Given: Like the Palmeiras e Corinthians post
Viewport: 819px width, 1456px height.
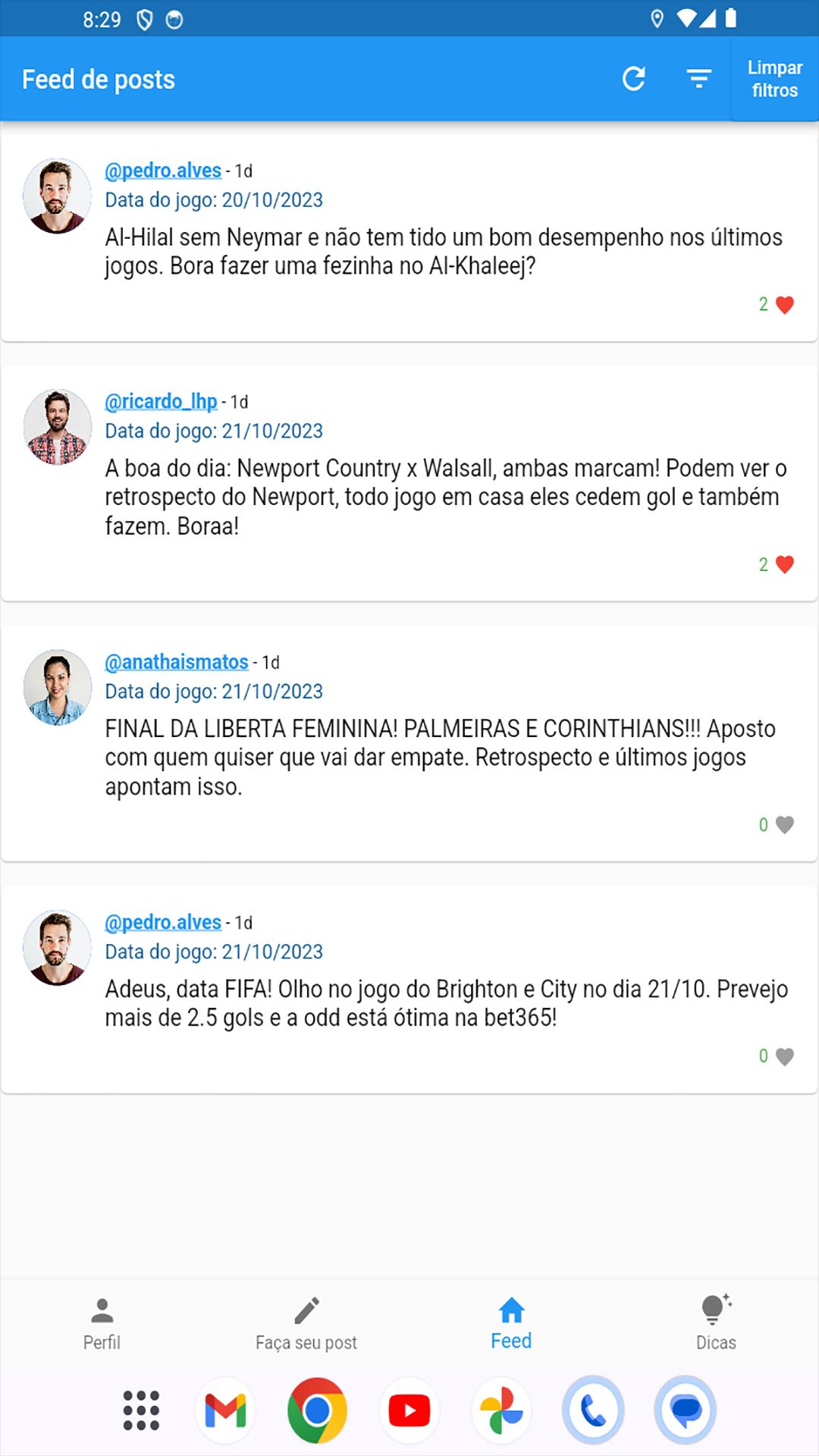Looking at the screenshot, I should (x=785, y=825).
